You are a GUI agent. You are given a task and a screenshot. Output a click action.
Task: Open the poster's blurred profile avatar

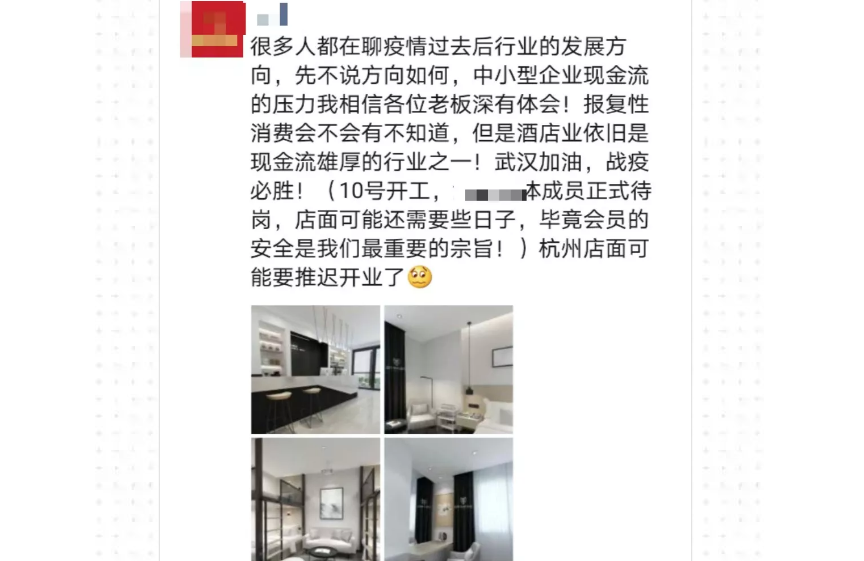click(x=211, y=29)
